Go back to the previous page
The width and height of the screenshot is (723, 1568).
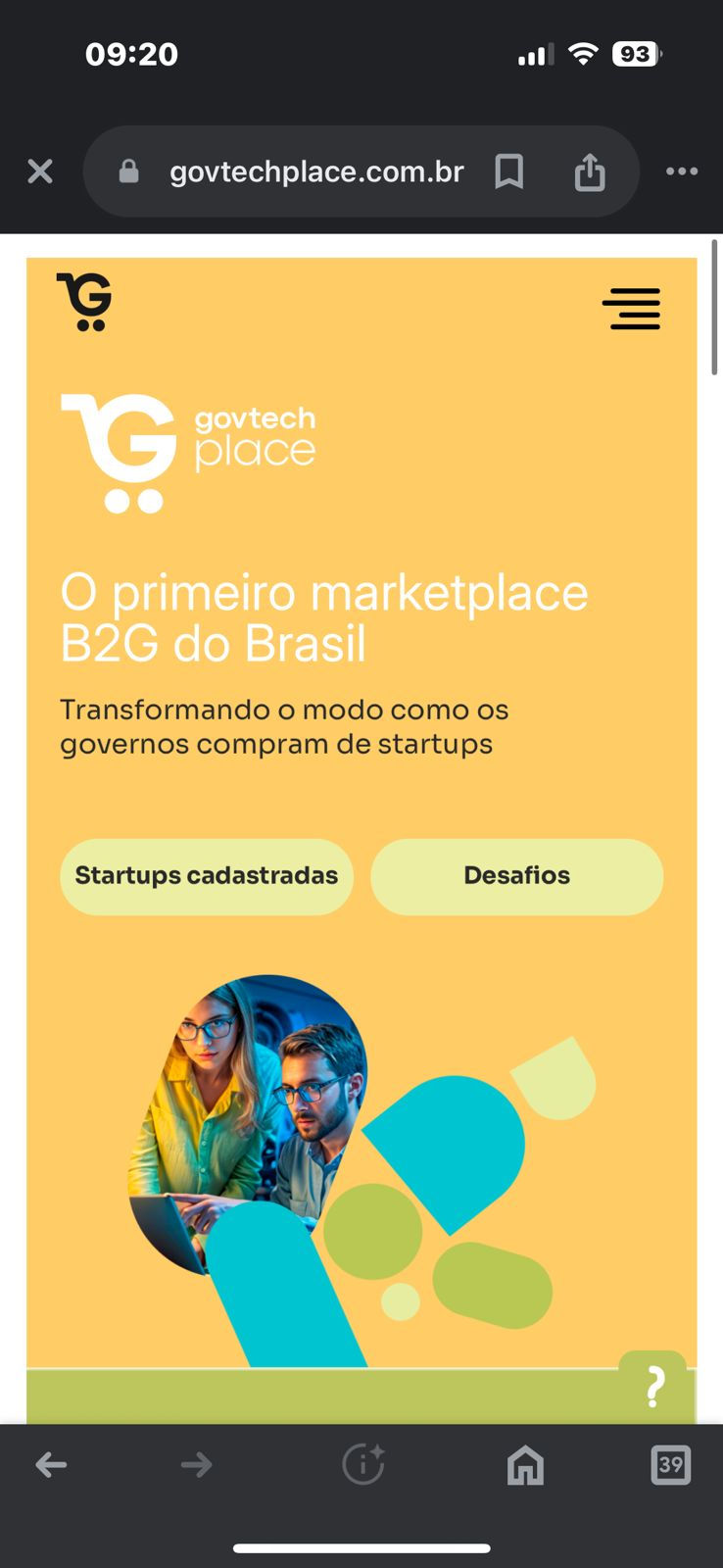(51, 1465)
